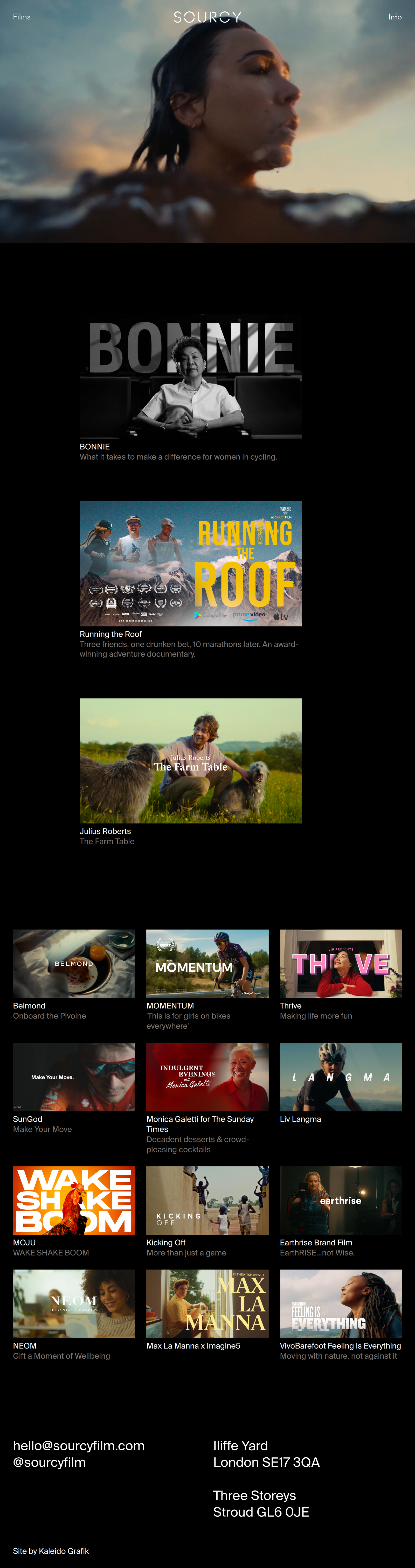Open the Running the Roof film

tap(191, 564)
